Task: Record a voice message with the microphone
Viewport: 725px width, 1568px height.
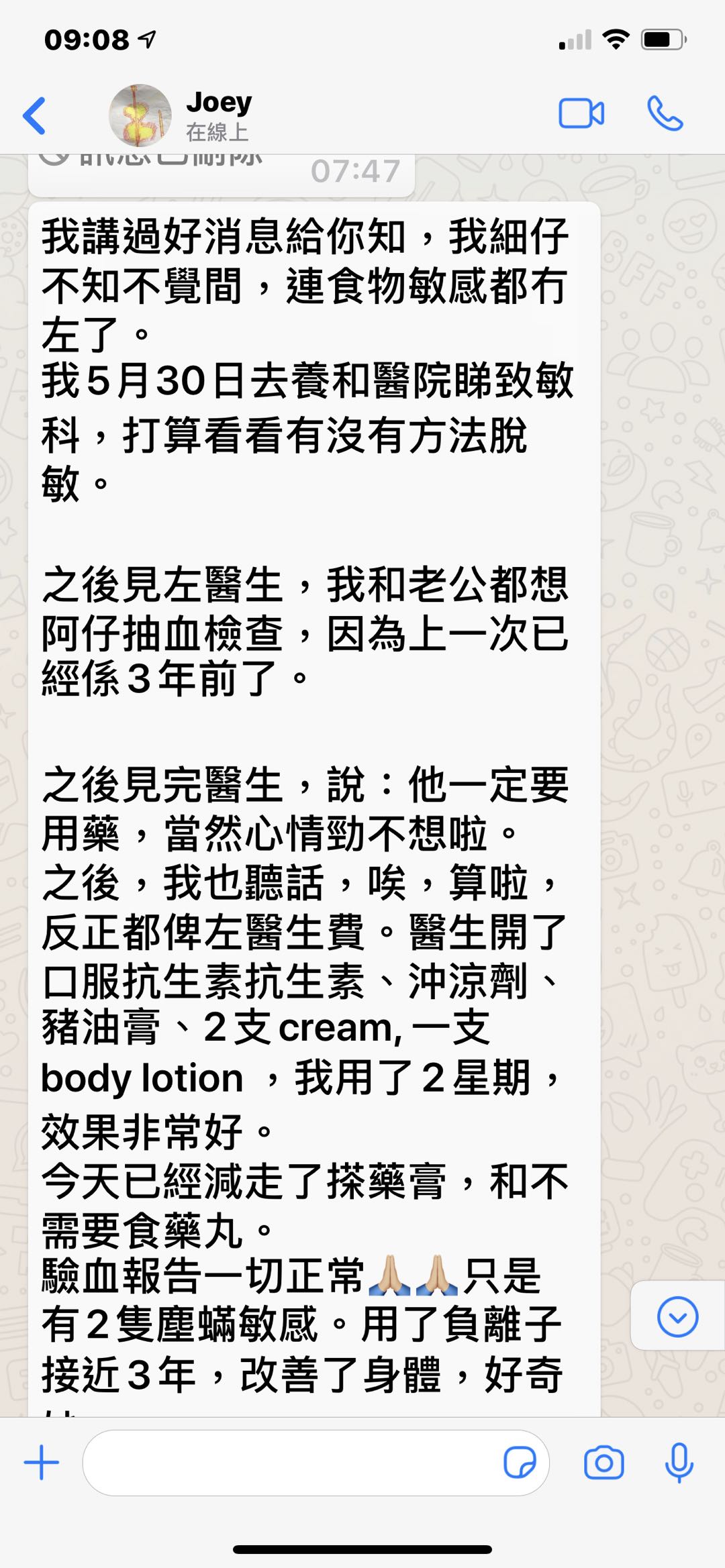Action: pyautogui.click(x=679, y=1463)
